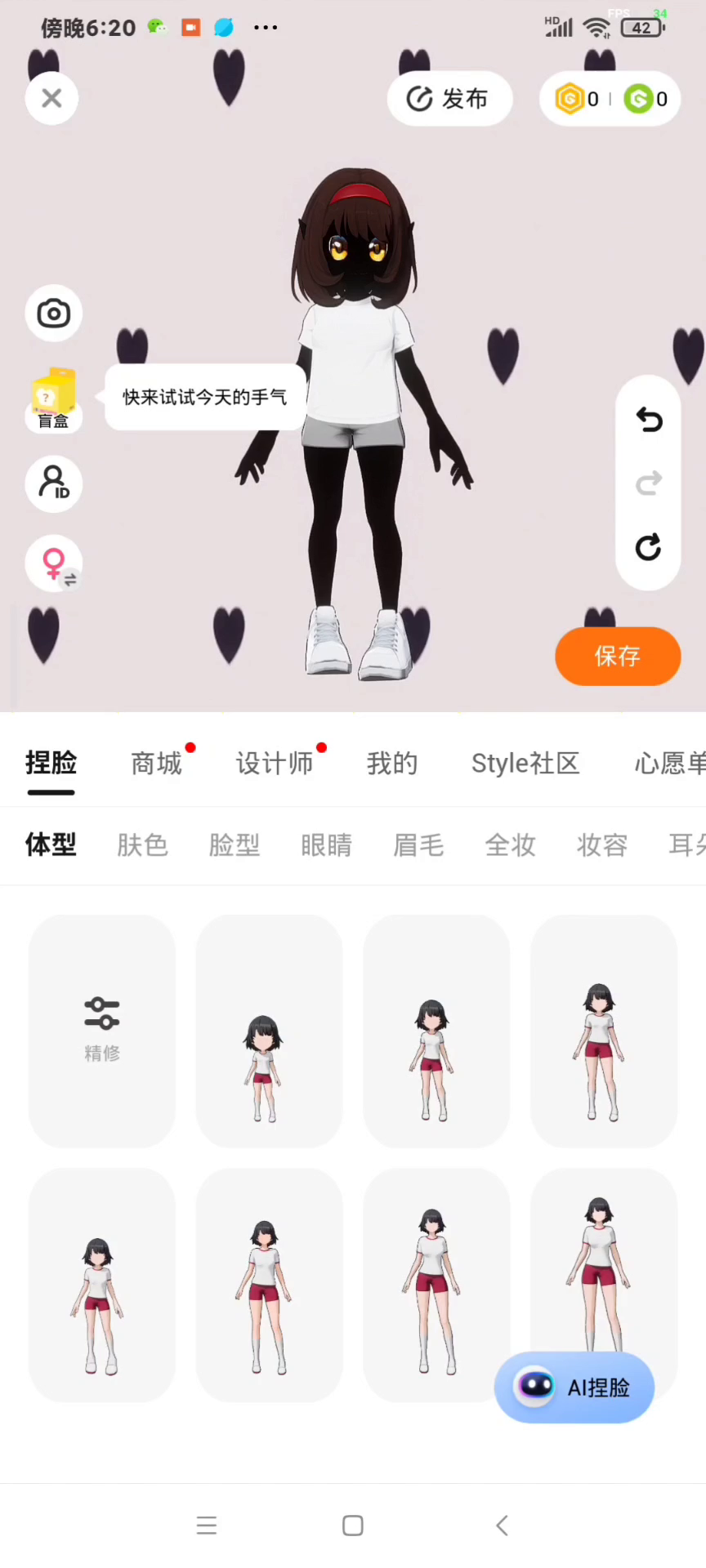Open the camera to take a photo
This screenshot has width=706, height=1568.
pyautogui.click(x=54, y=314)
